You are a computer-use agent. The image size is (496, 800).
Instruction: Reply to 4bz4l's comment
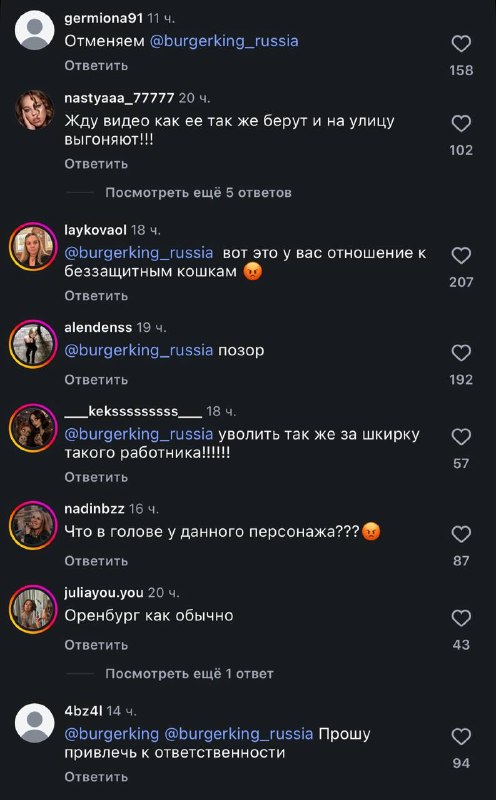[96, 777]
